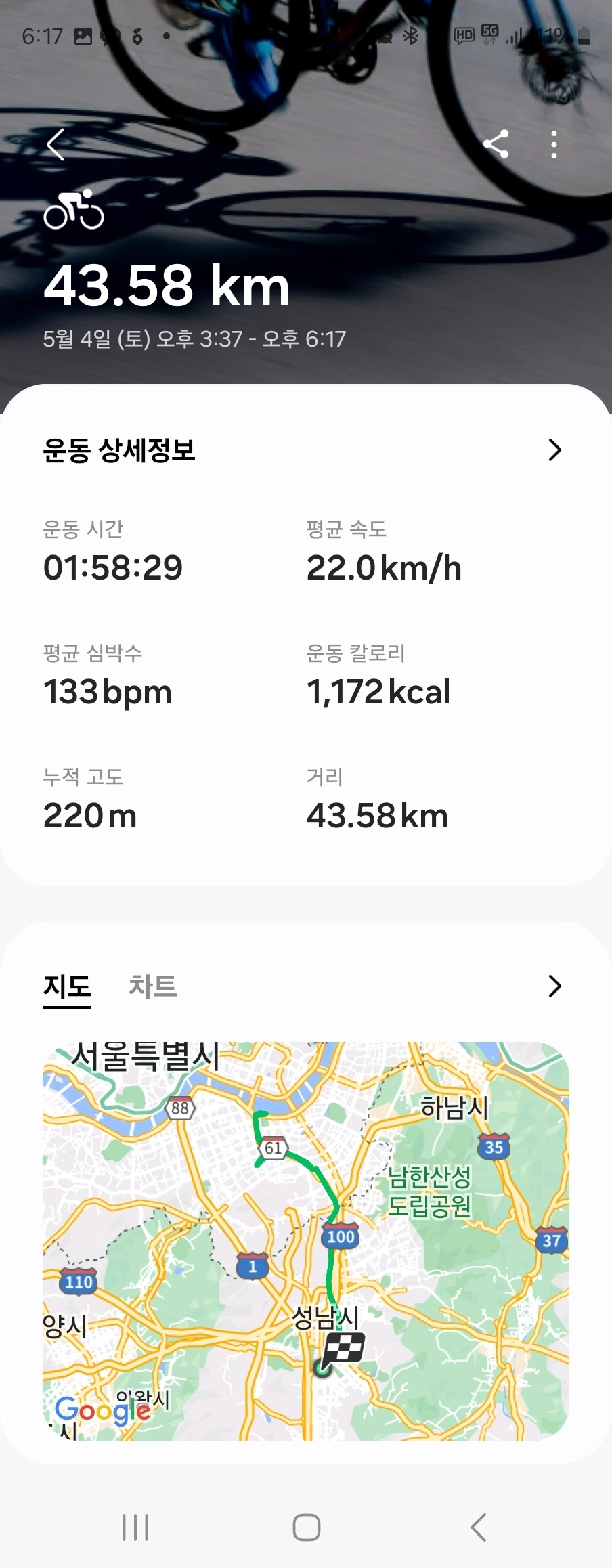Open the cycling route map
The height and width of the screenshot is (1568, 612).
click(306, 1240)
